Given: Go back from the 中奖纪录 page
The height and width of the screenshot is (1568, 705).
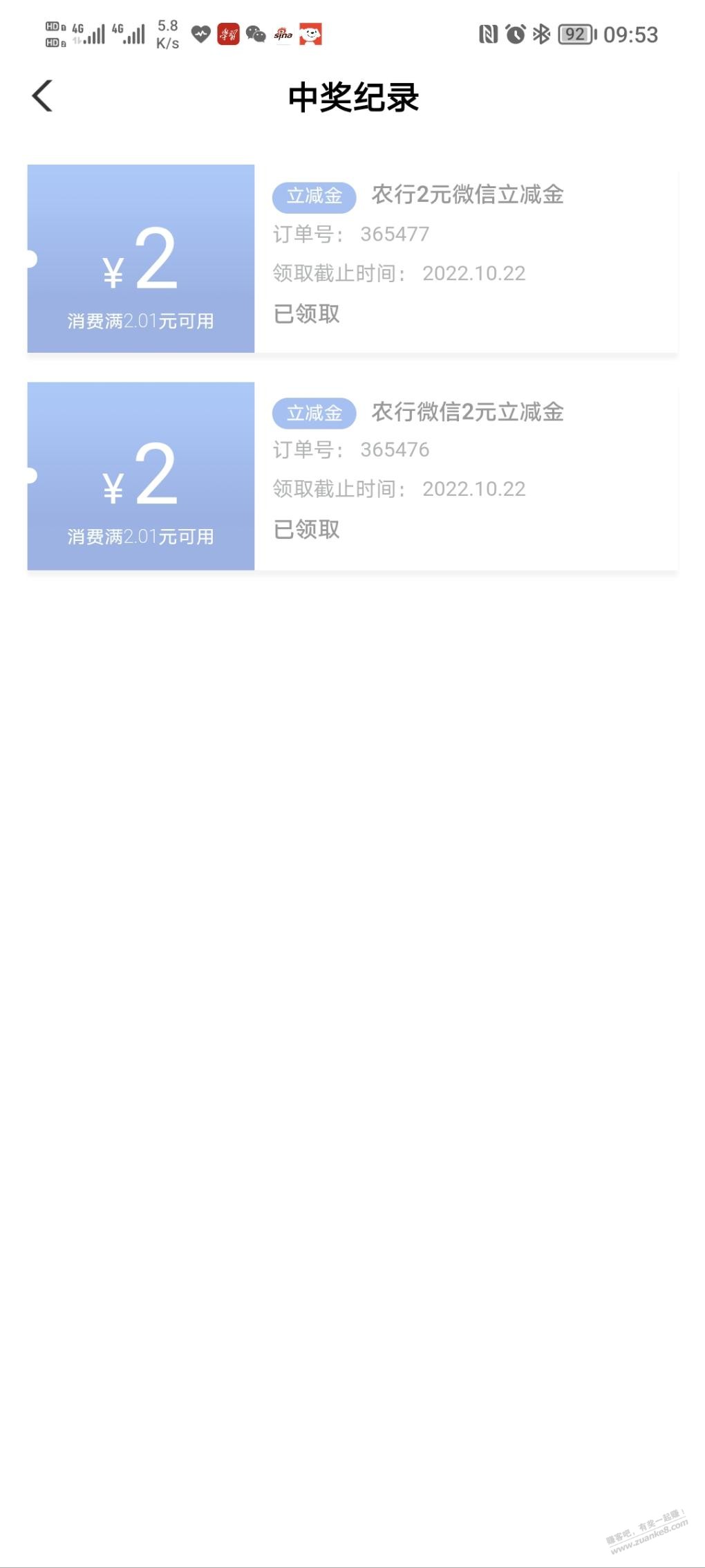Looking at the screenshot, I should click(x=42, y=95).
